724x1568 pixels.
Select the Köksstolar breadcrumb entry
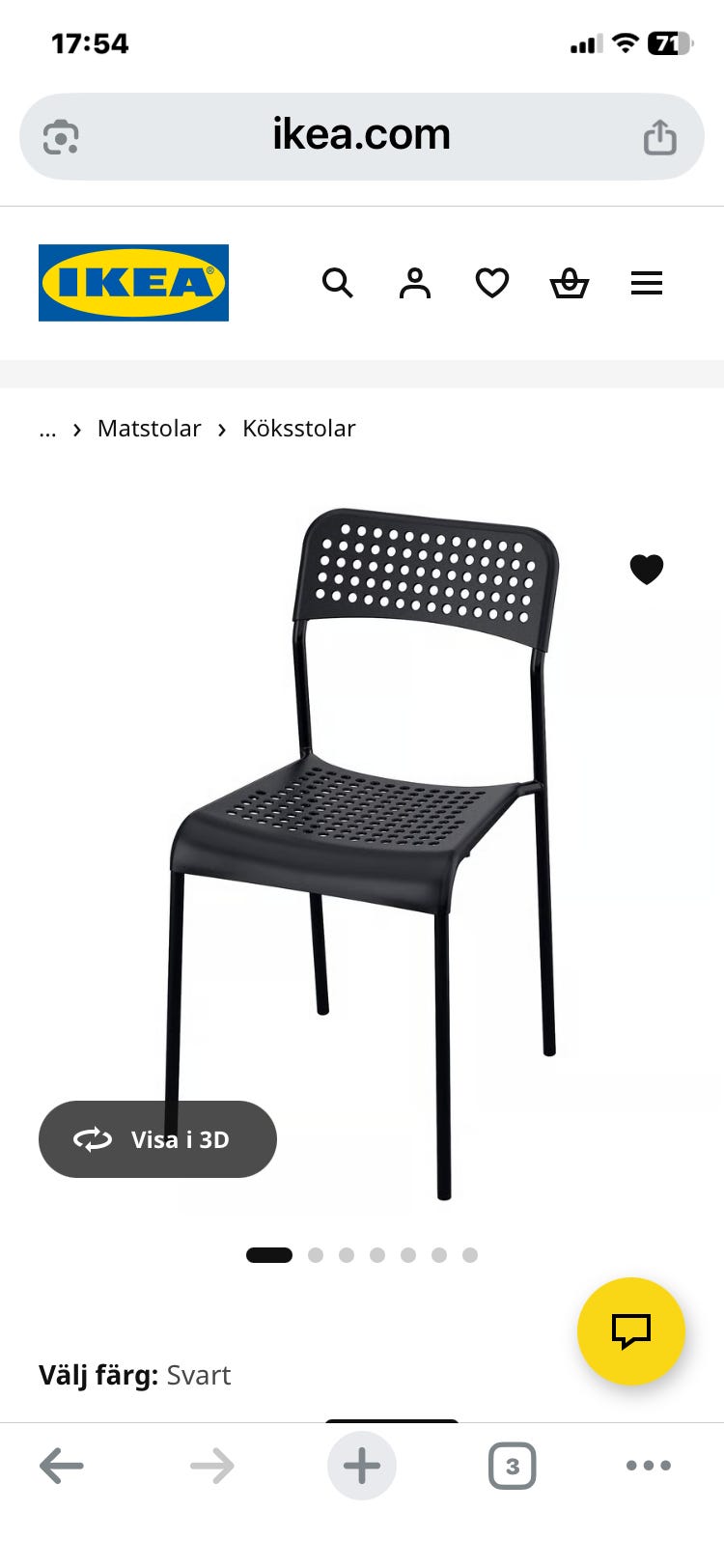[x=299, y=429]
